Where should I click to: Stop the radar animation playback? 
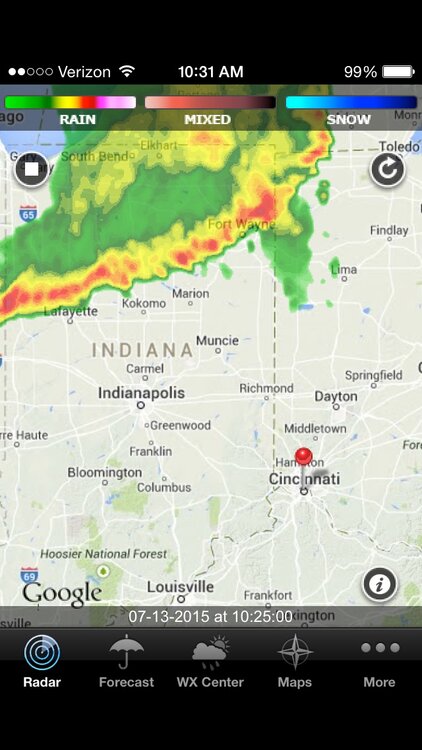(32, 169)
